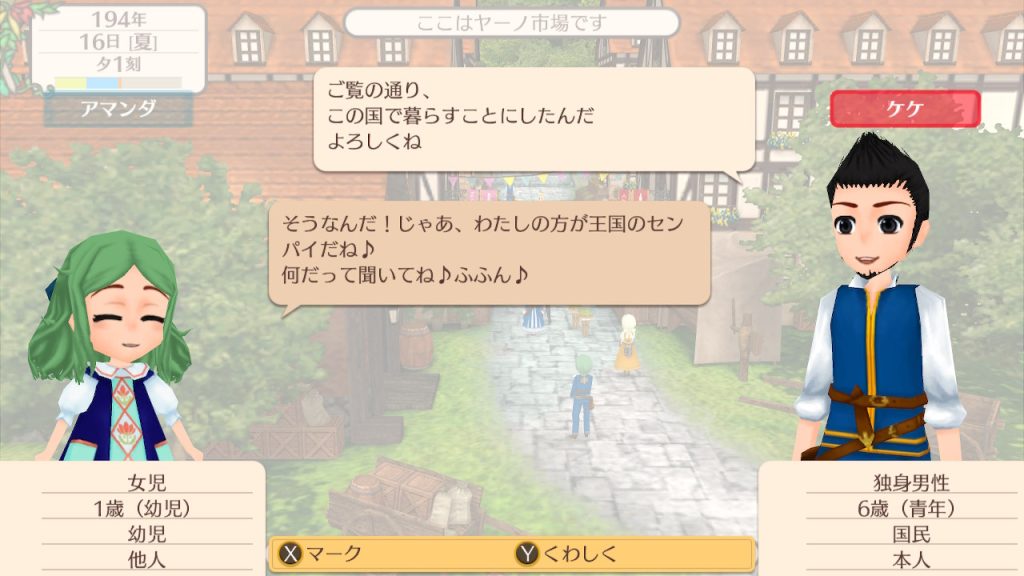Tap the マーク button
The height and width of the screenshot is (576, 1024).
(322, 554)
